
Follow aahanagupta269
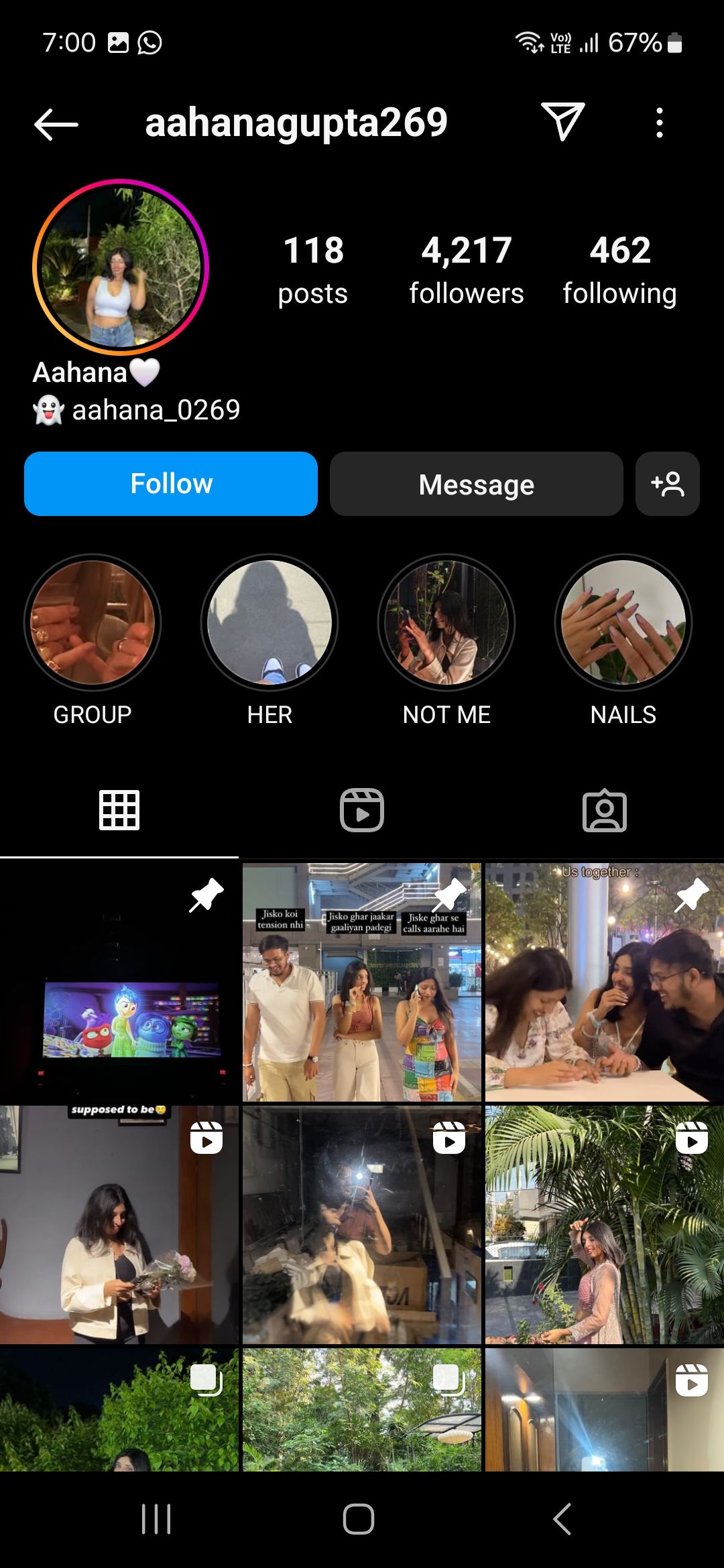point(171,484)
